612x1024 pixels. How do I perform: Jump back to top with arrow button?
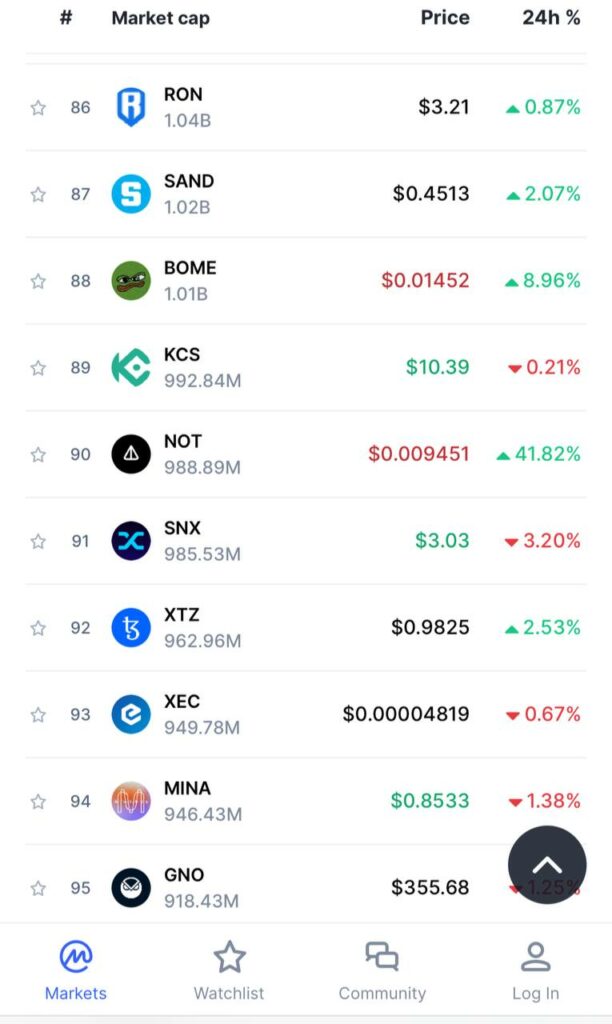(x=547, y=865)
